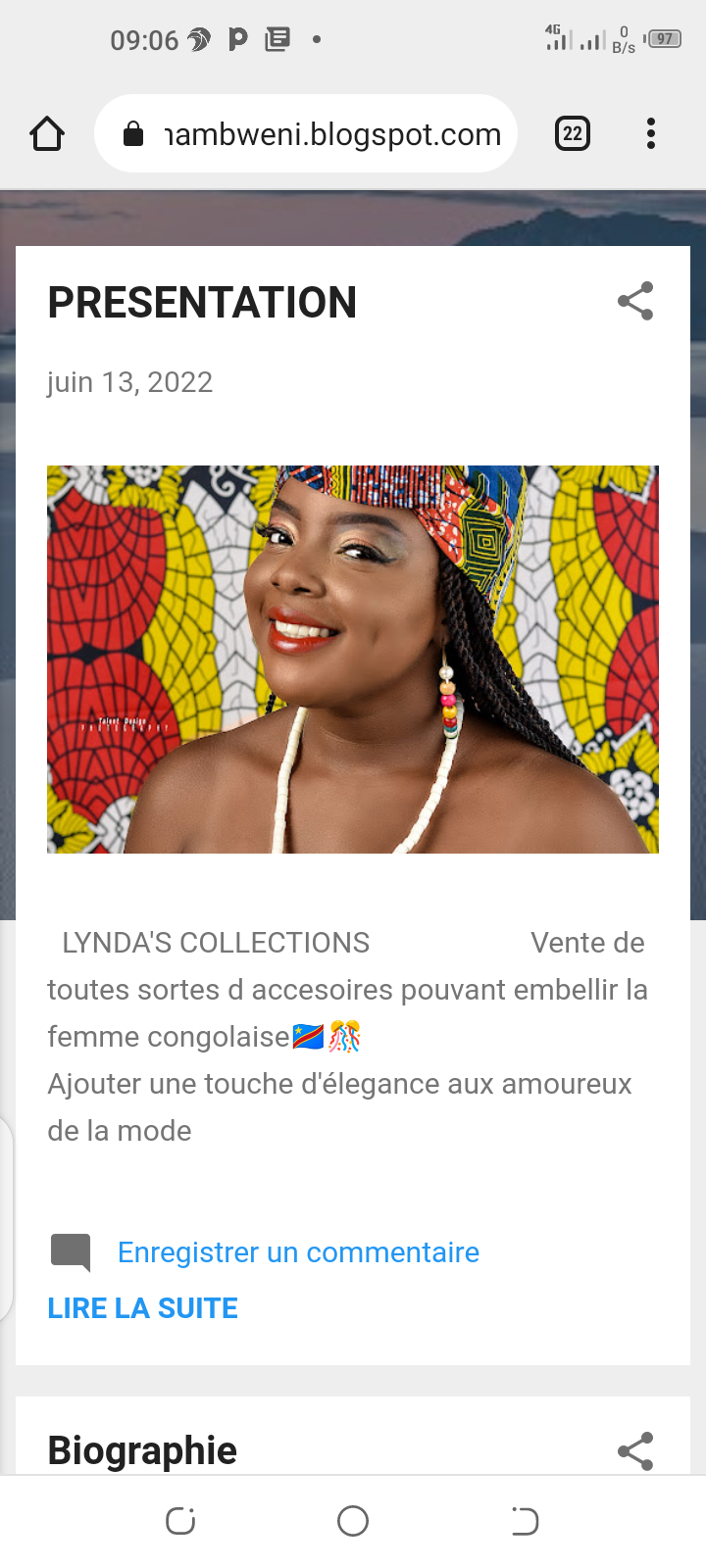Image resolution: width=706 pixels, height=1568 pixels.
Task: Open the Biographie post title
Action: tap(143, 1450)
